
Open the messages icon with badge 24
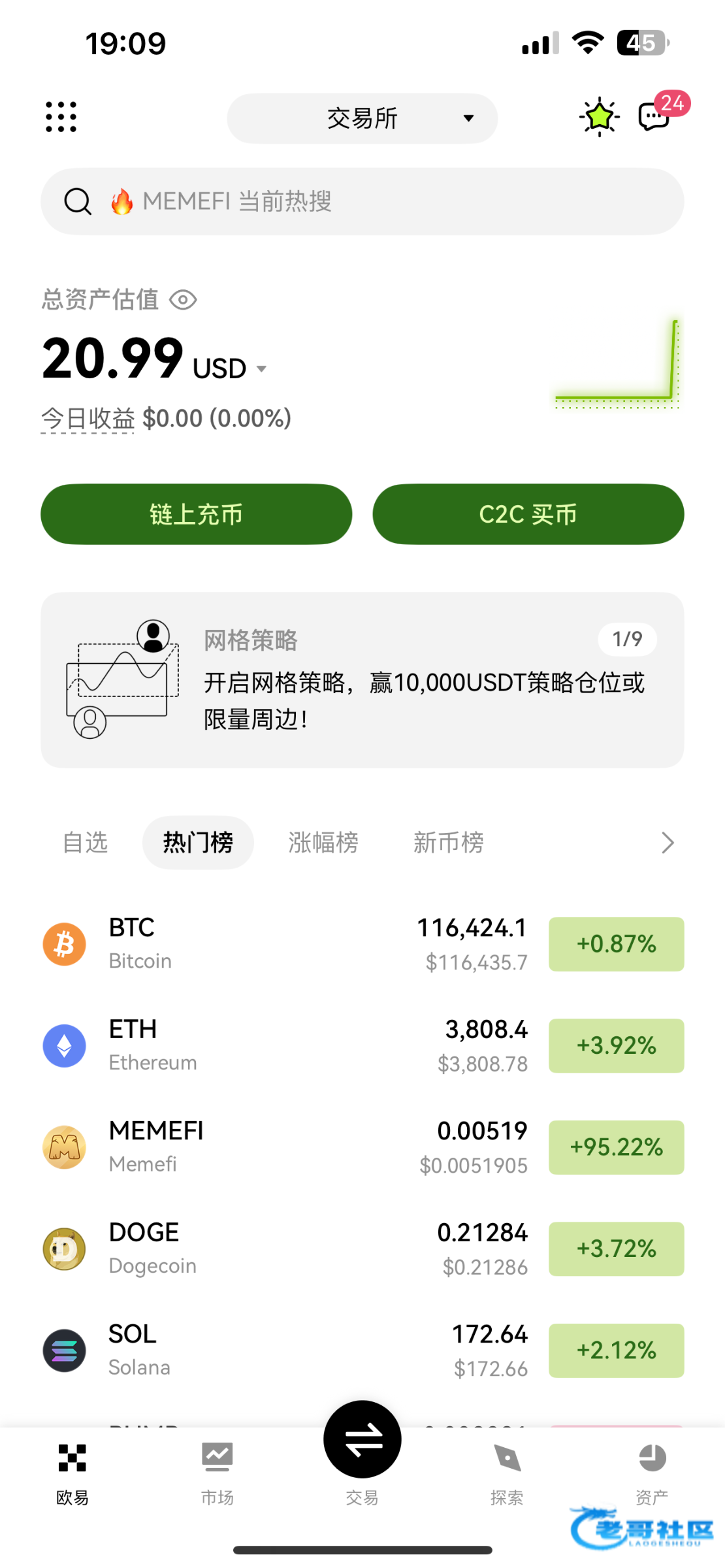[658, 114]
